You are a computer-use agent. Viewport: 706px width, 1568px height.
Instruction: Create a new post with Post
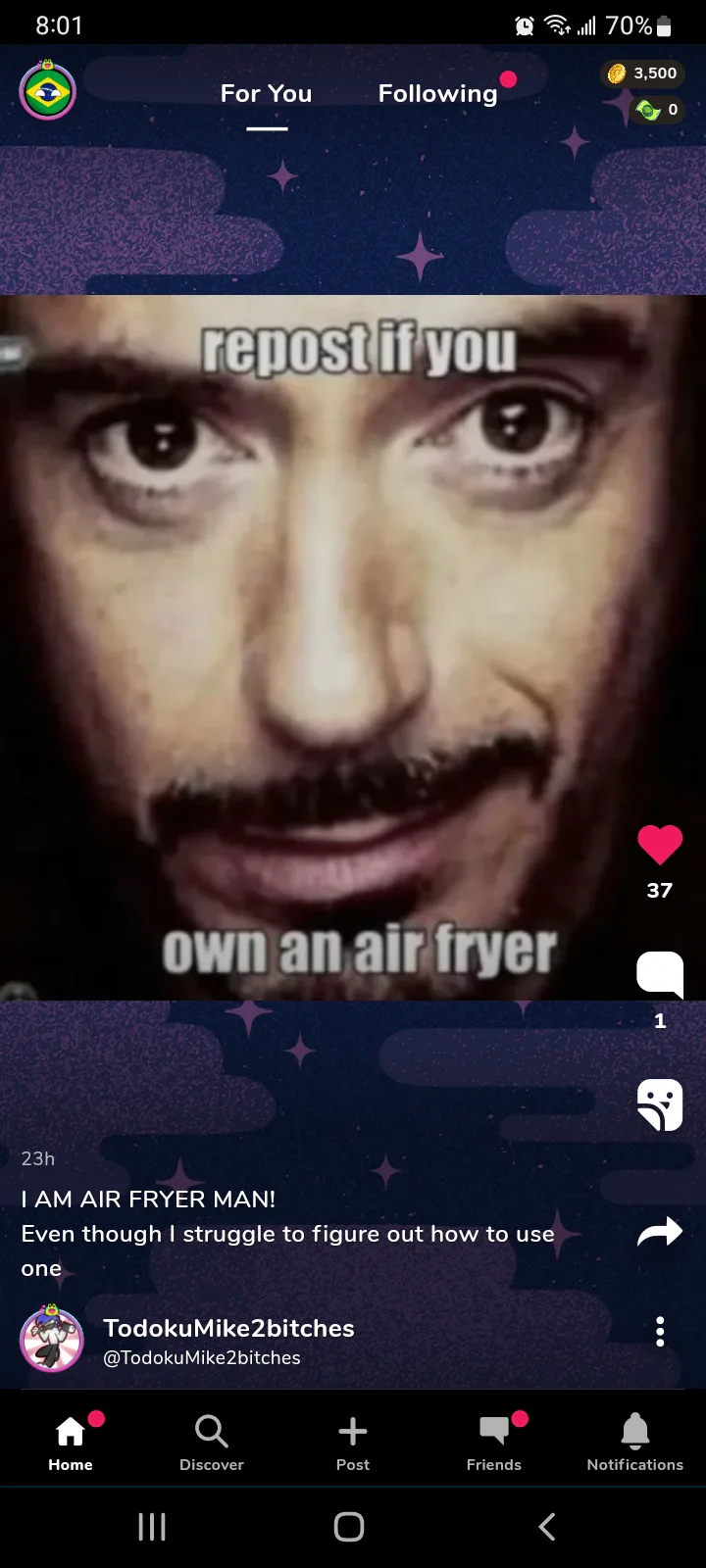353,1443
